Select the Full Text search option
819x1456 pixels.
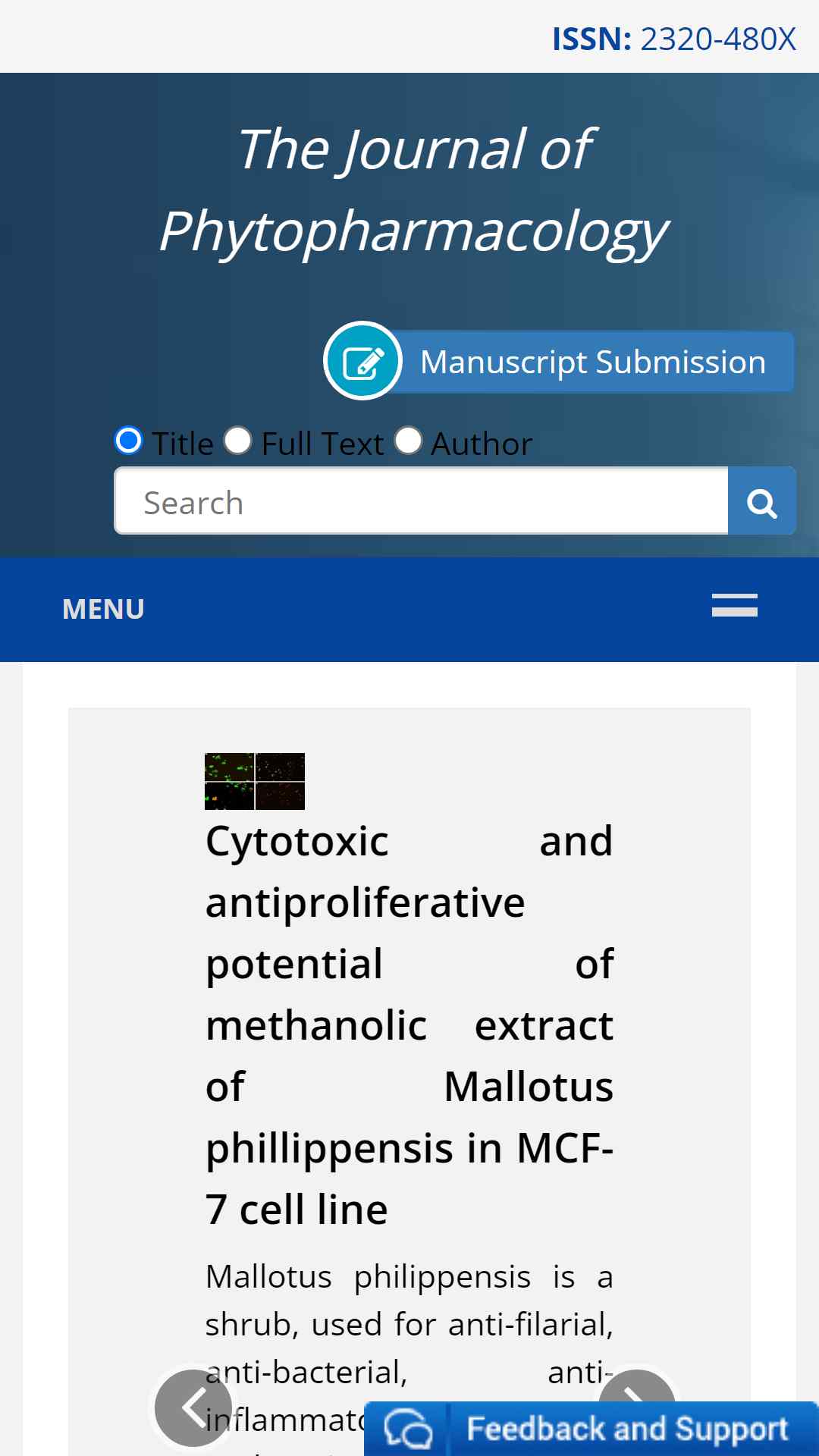click(x=238, y=440)
